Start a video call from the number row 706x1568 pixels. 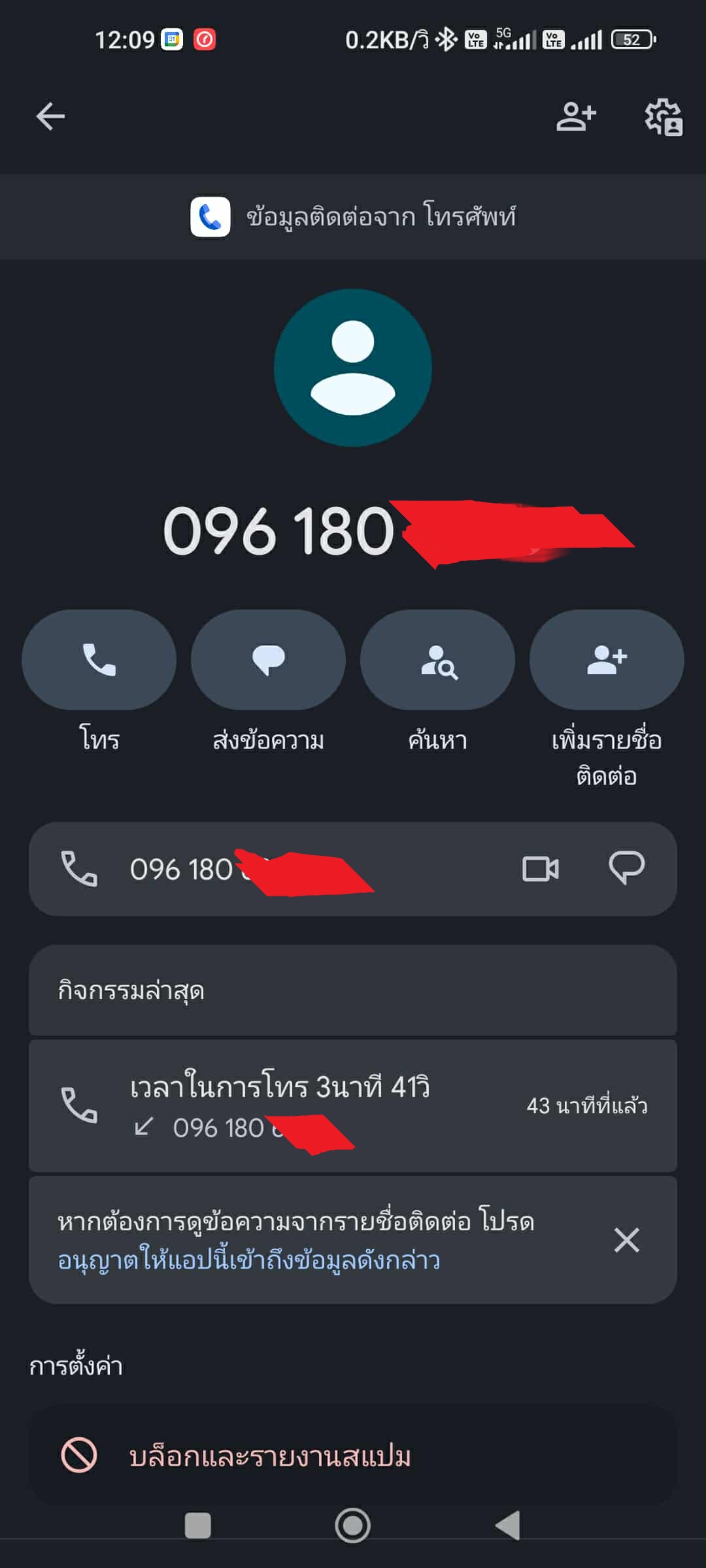tap(541, 869)
